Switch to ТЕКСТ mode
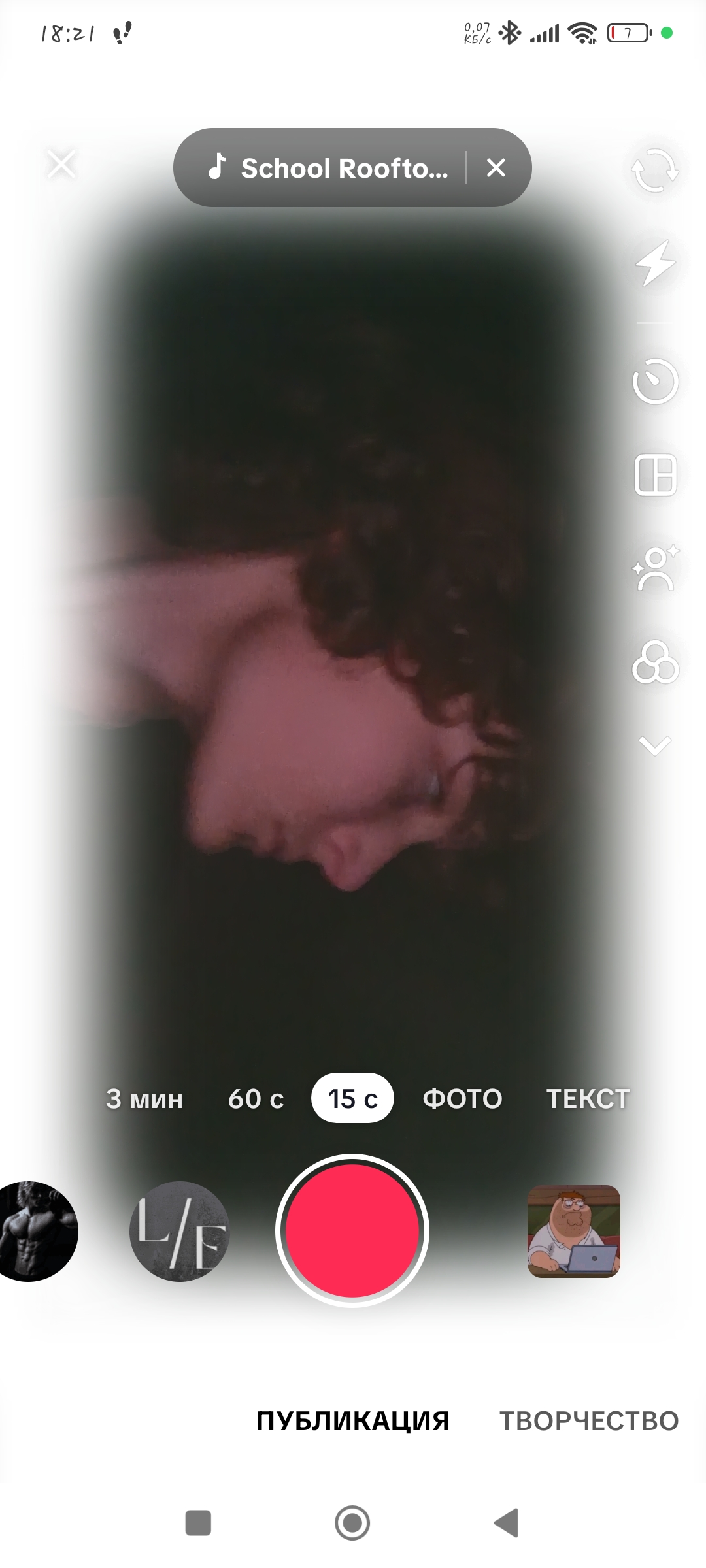The height and width of the screenshot is (1568, 706). pyautogui.click(x=588, y=1099)
